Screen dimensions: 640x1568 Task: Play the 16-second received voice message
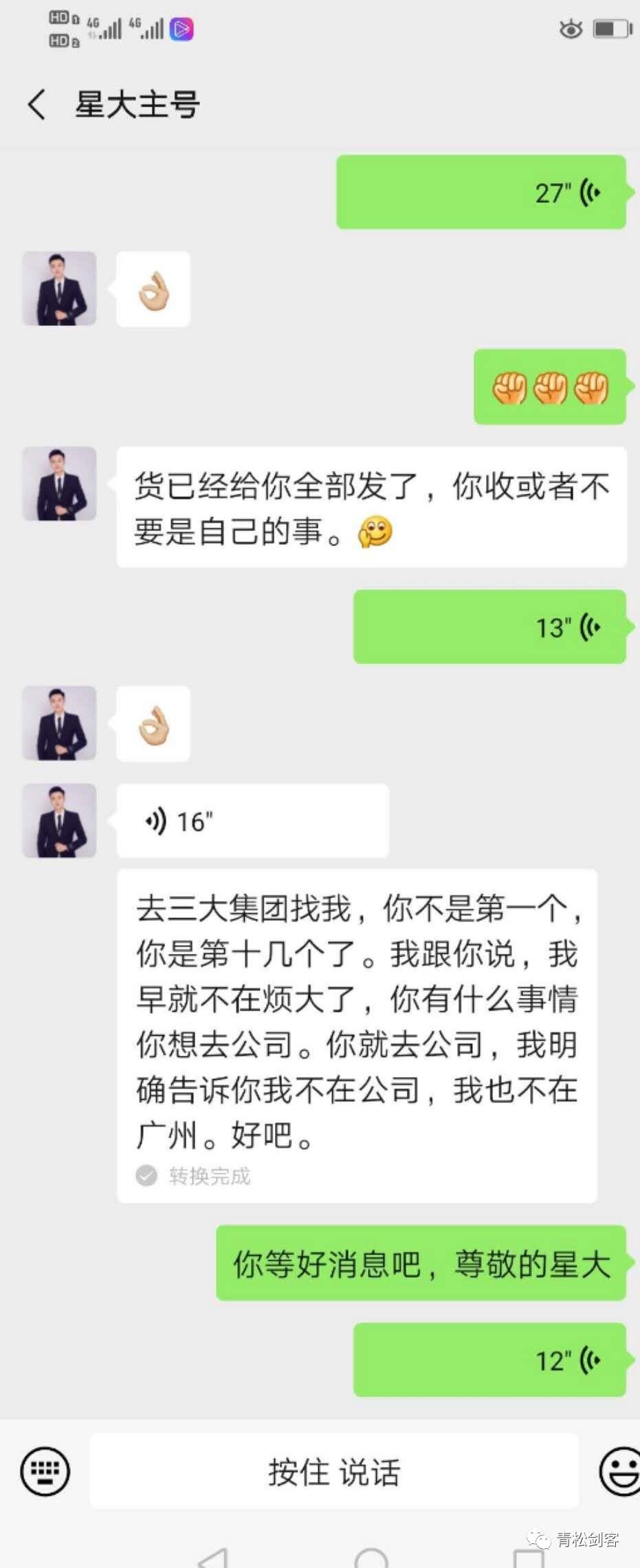coord(252,820)
